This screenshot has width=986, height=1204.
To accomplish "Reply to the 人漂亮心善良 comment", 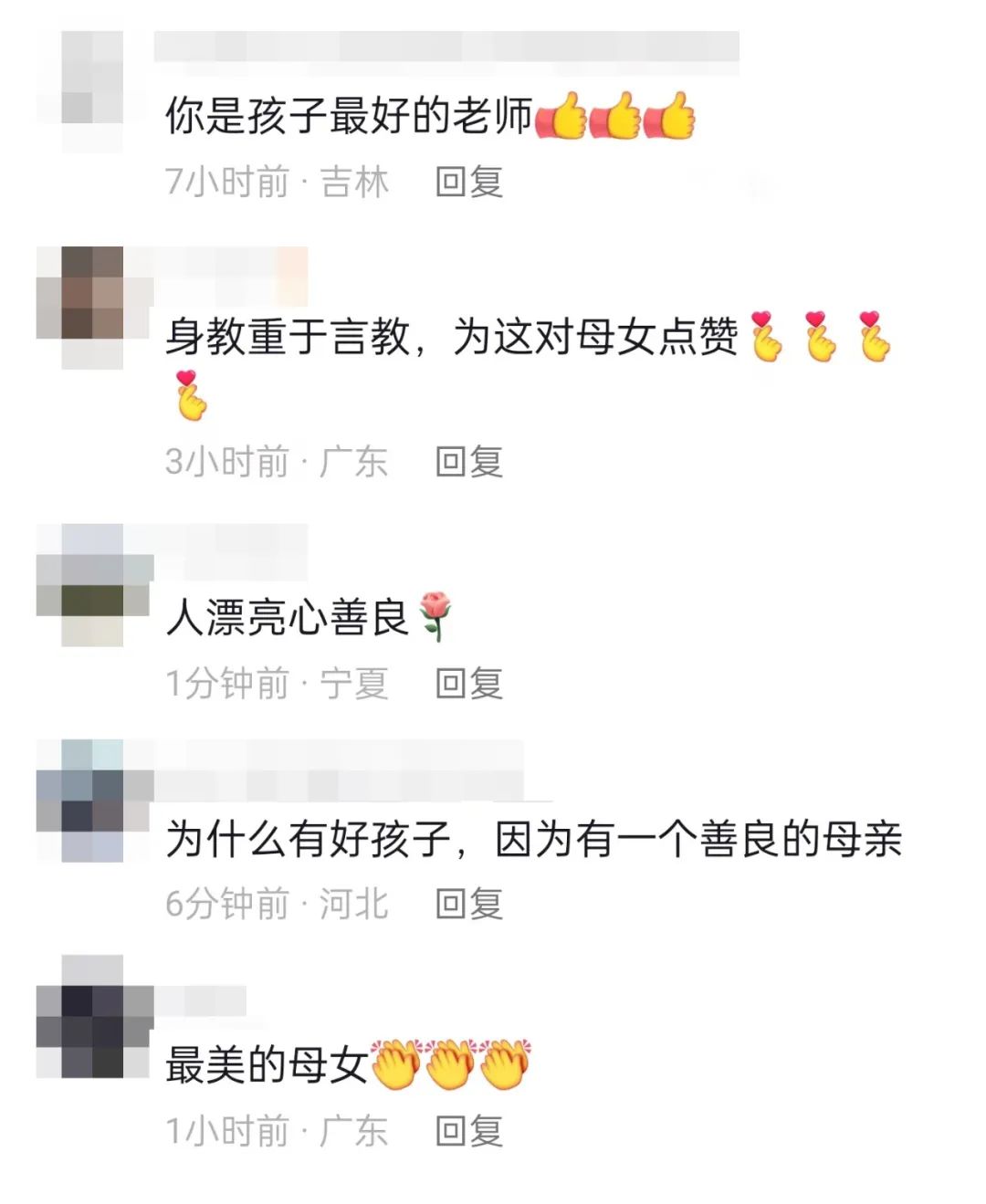I will 469,683.
